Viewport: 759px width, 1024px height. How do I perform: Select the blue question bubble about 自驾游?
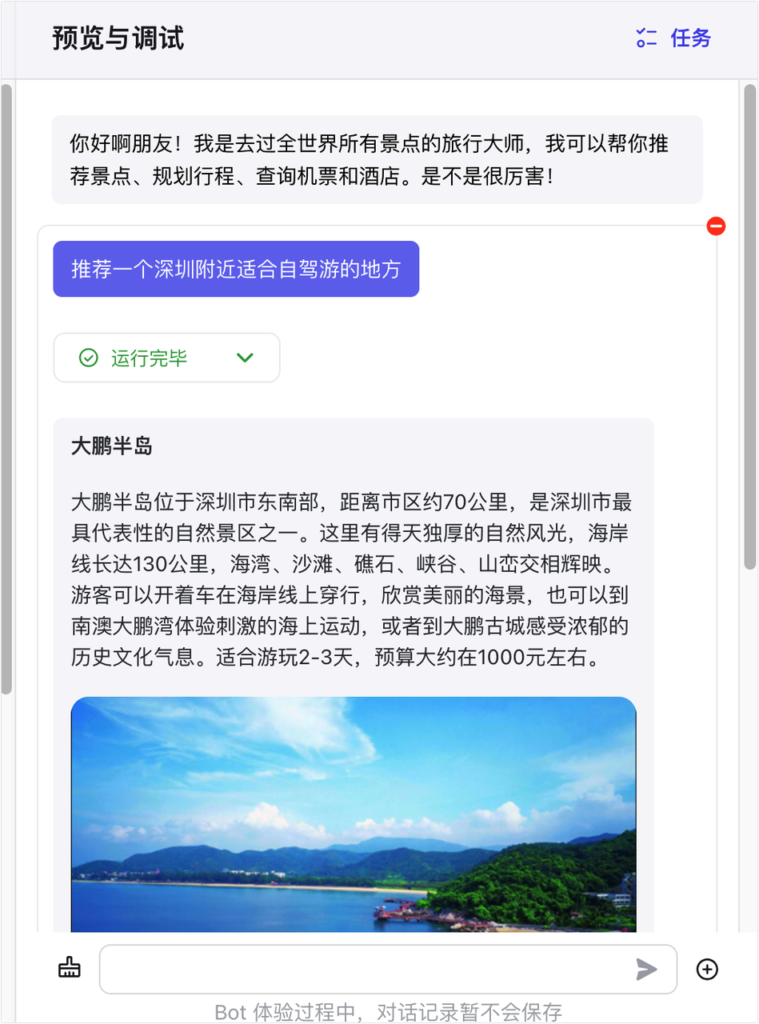(x=234, y=268)
